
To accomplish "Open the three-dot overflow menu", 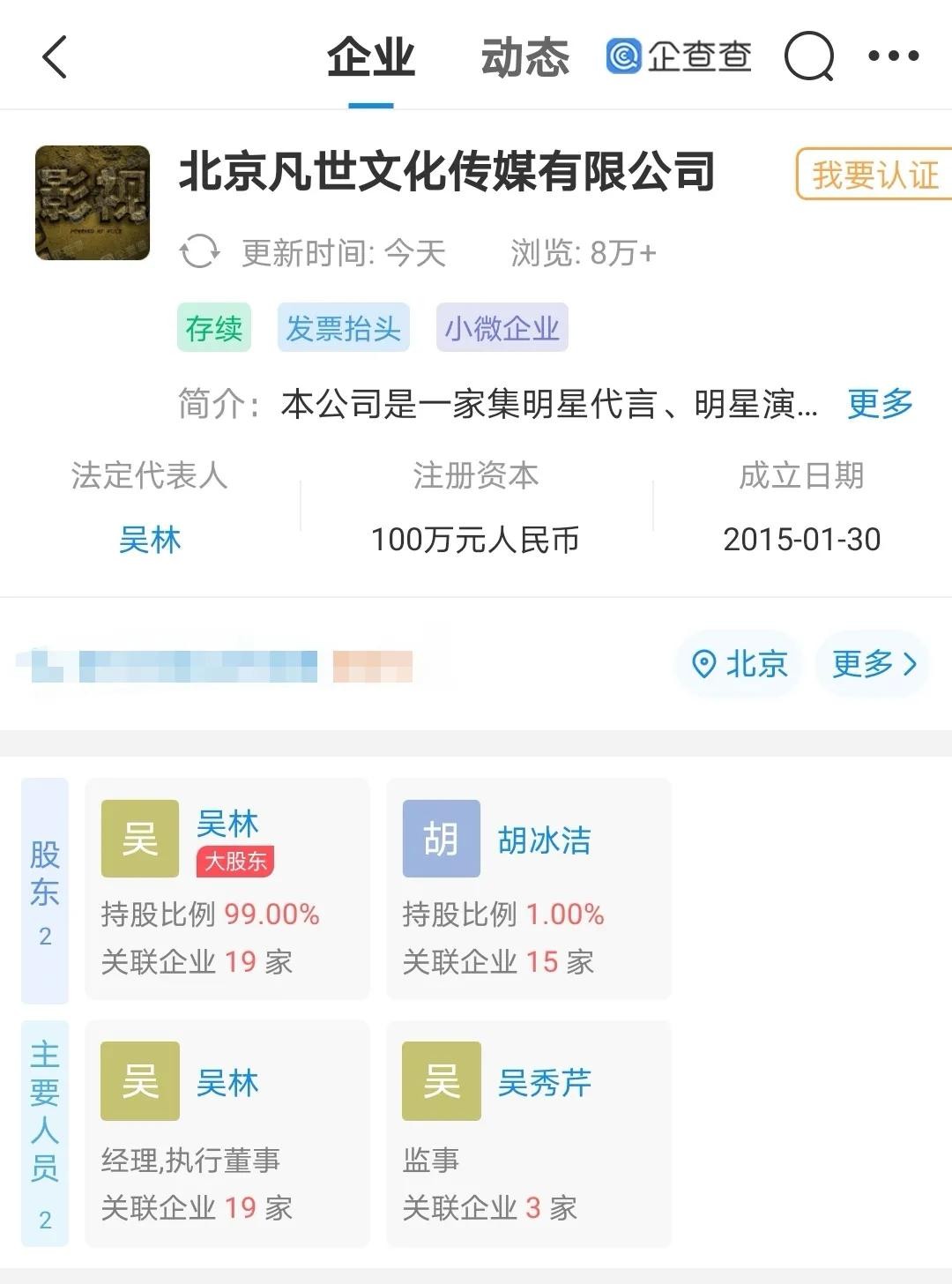I will tap(893, 56).
